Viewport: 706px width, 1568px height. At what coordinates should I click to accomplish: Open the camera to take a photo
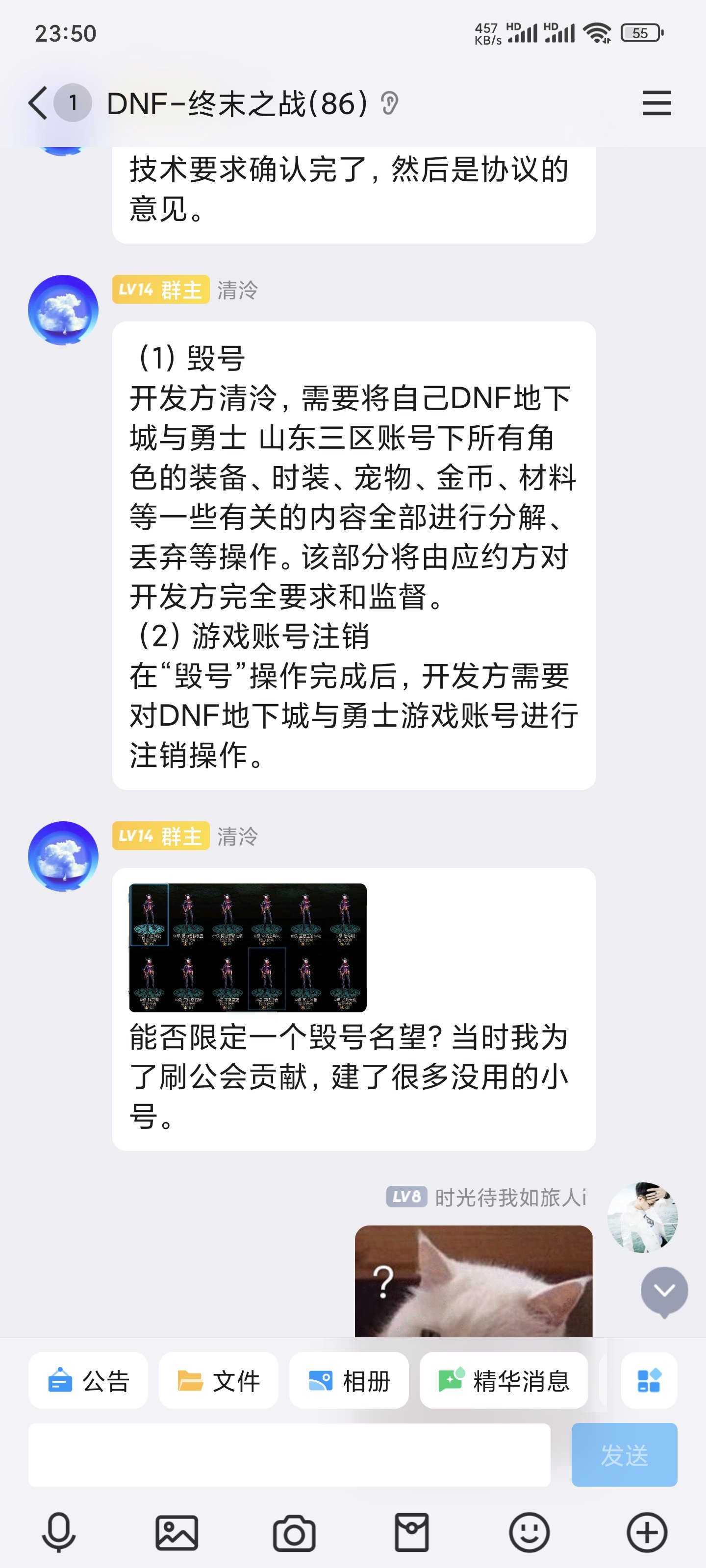click(x=294, y=1532)
